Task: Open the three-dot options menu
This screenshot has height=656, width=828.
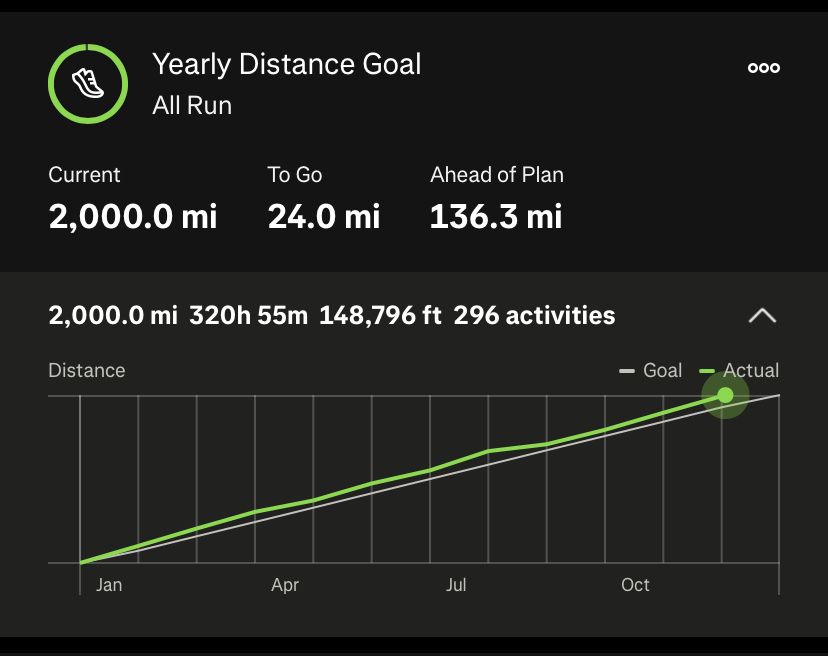Action: coord(764,68)
